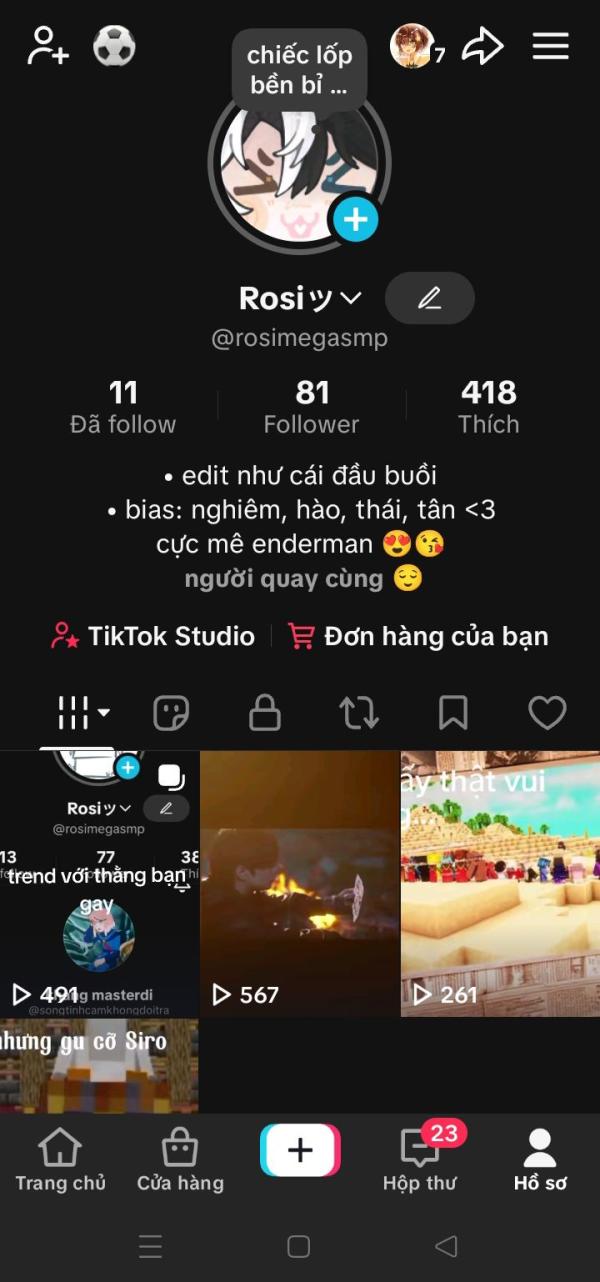Go to Trang chủ tab

tap(60, 1160)
